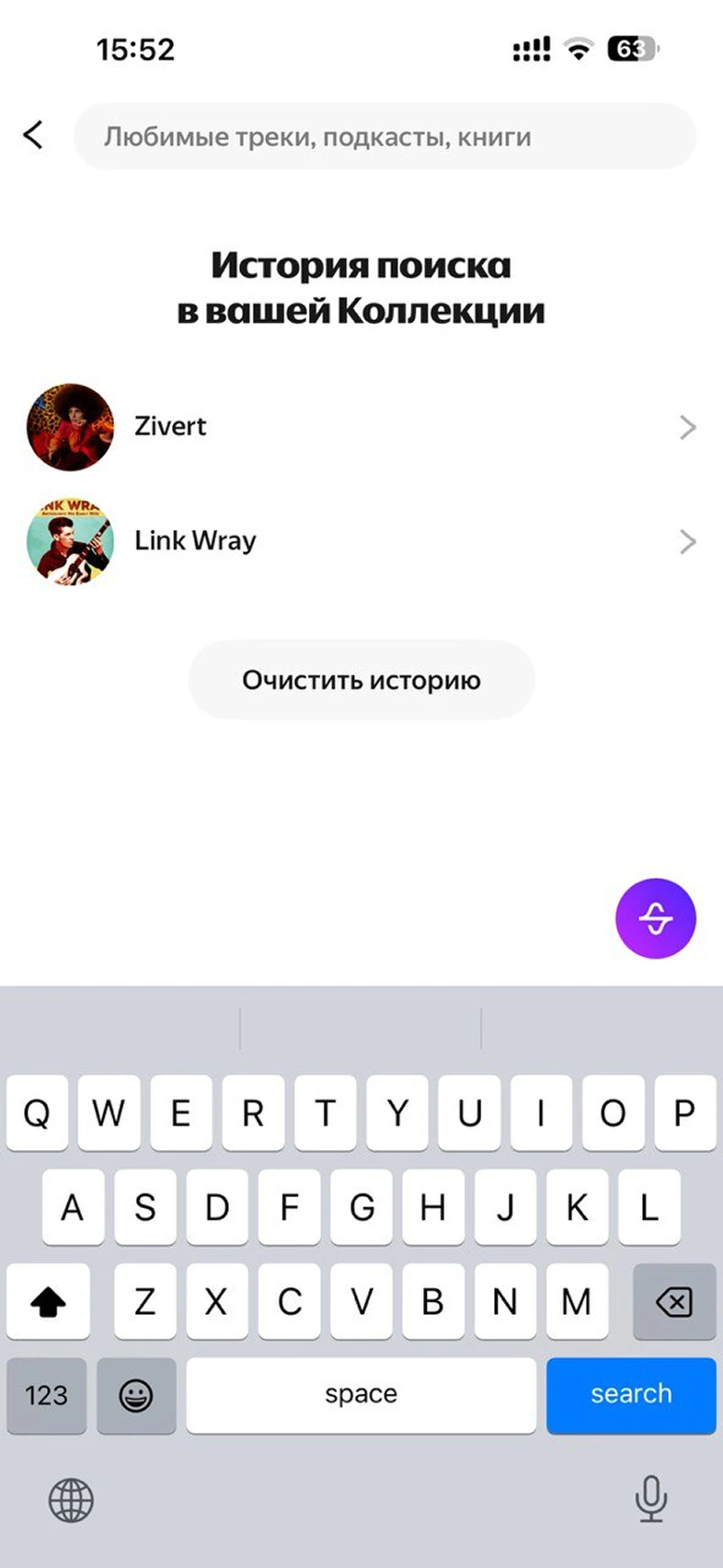Tap the purple music recognition button
This screenshot has width=723, height=1568.
[655, 918]
